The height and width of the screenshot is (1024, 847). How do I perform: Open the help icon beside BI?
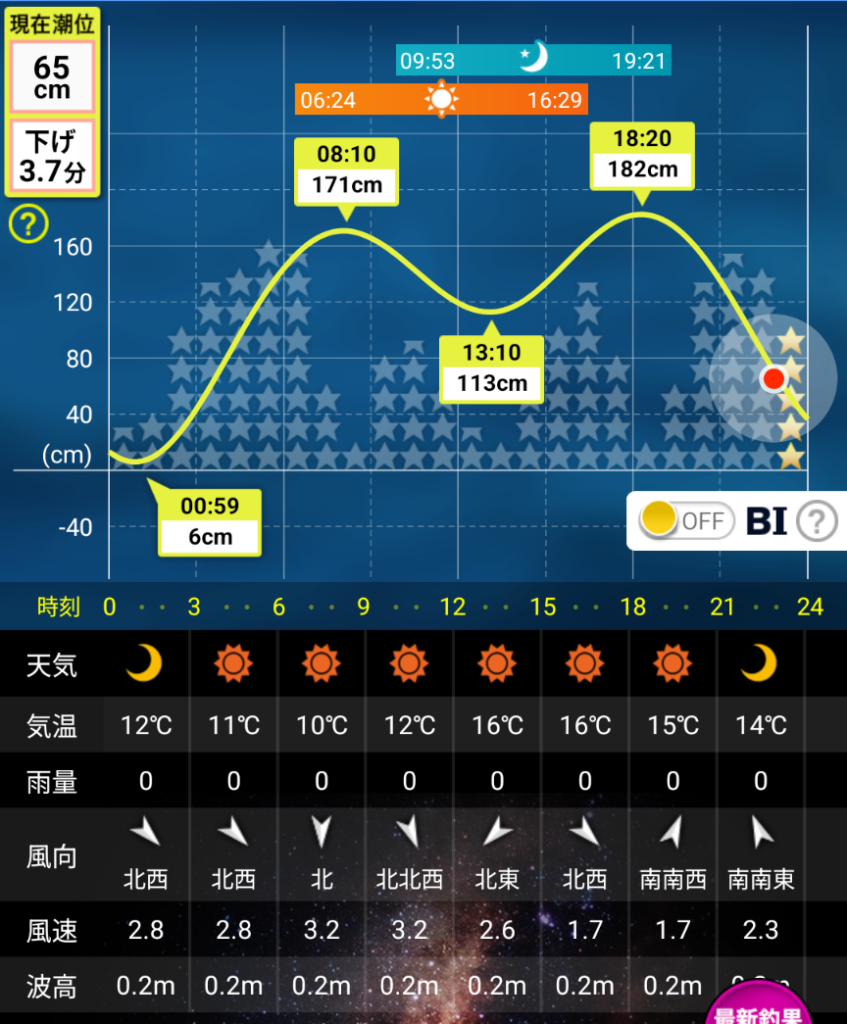coord(816,521)
